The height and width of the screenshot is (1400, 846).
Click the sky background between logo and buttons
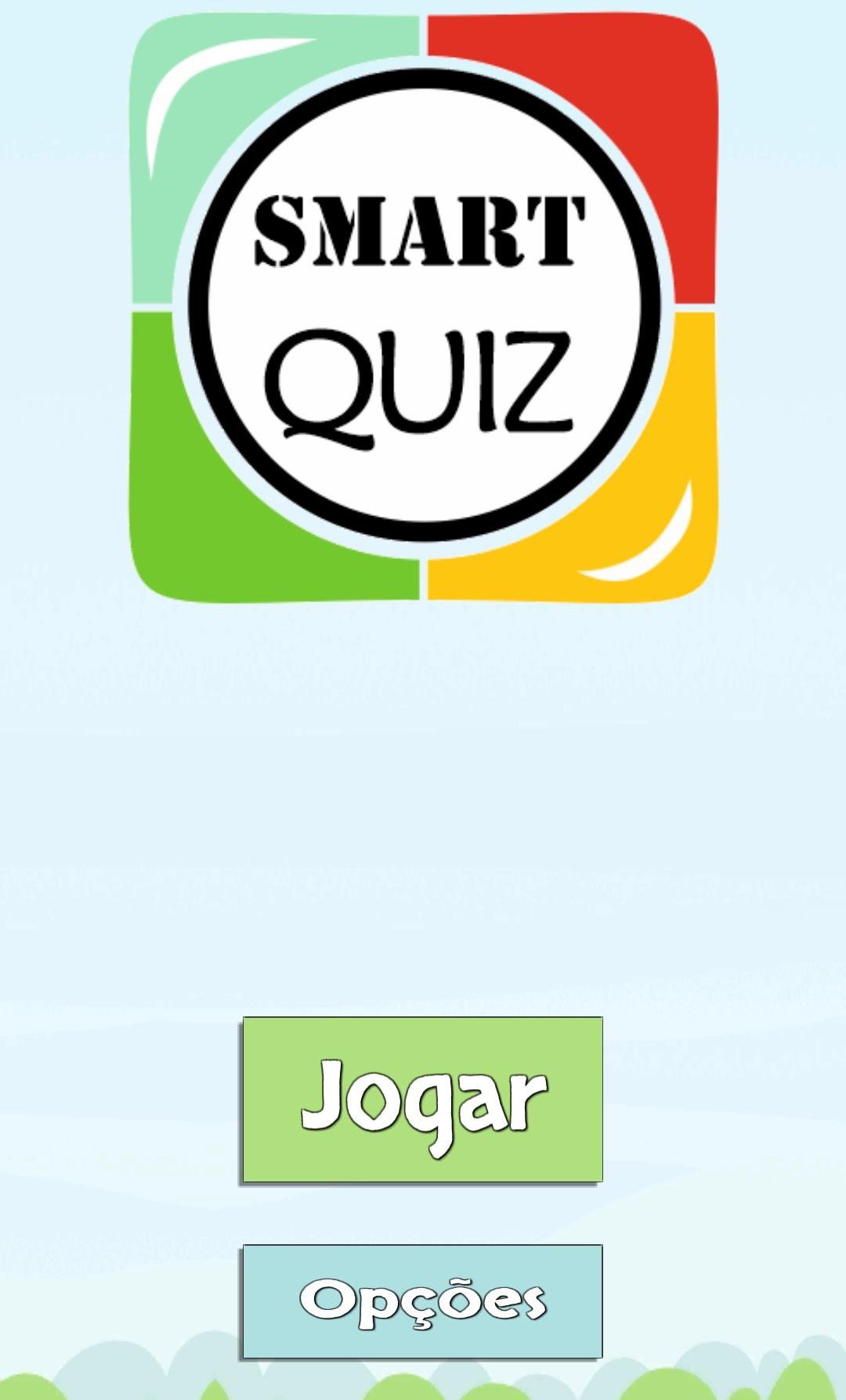click(x=423, y=822)
